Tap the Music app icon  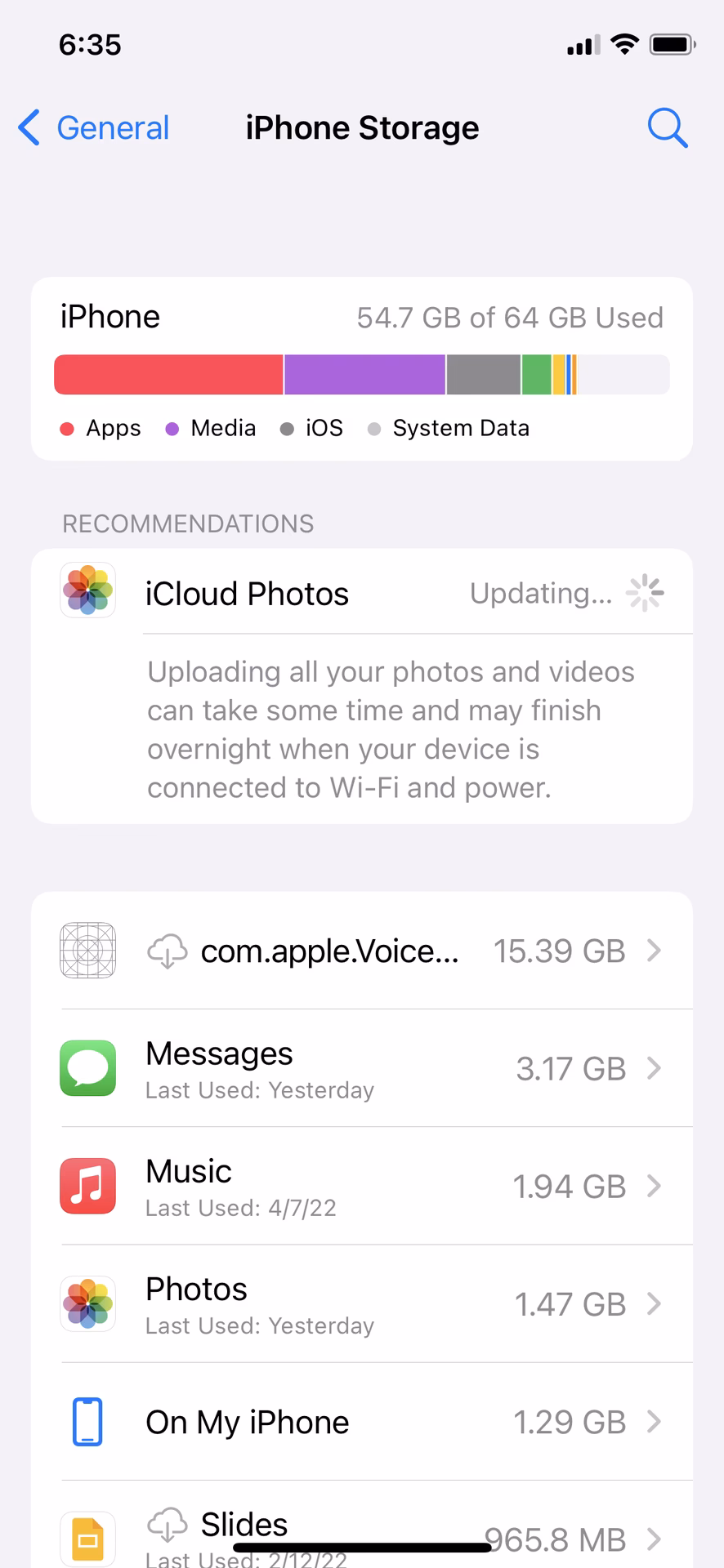(x=87, y=1186)
